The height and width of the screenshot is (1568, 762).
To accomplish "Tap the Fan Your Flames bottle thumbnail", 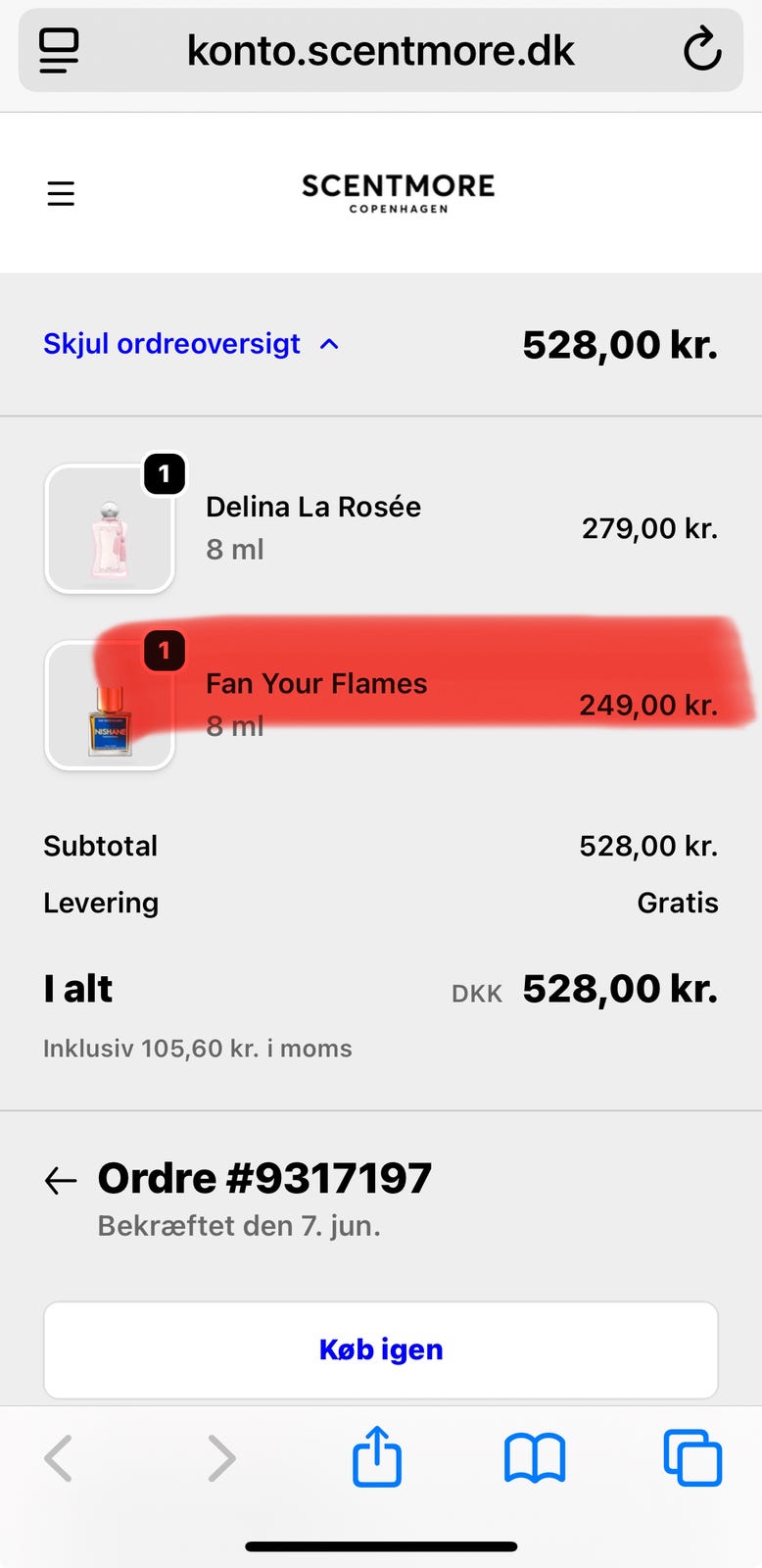I will point(110,705).
